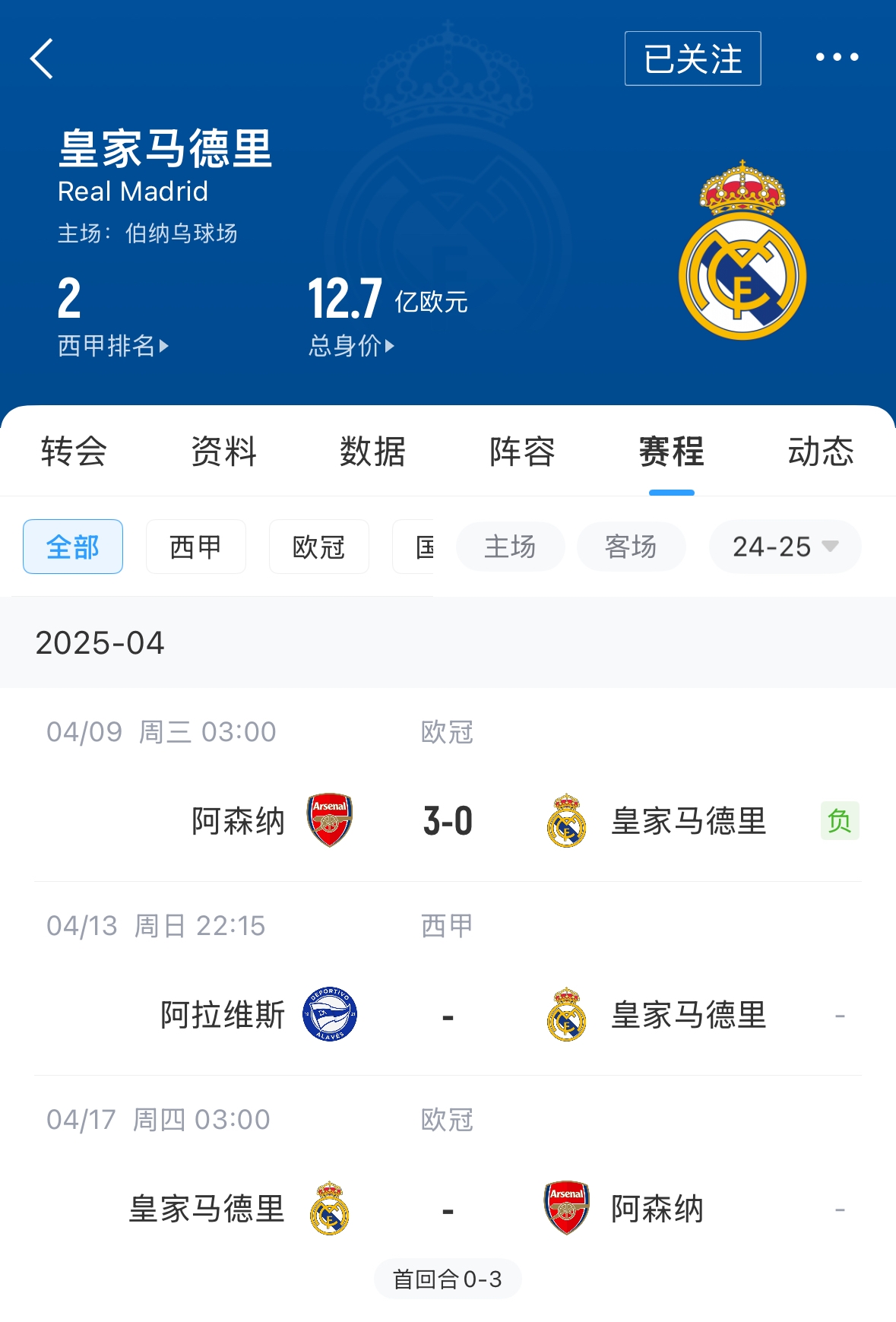Switch to the 数据 tab
896x1322 pixels.
pos(372,452)
